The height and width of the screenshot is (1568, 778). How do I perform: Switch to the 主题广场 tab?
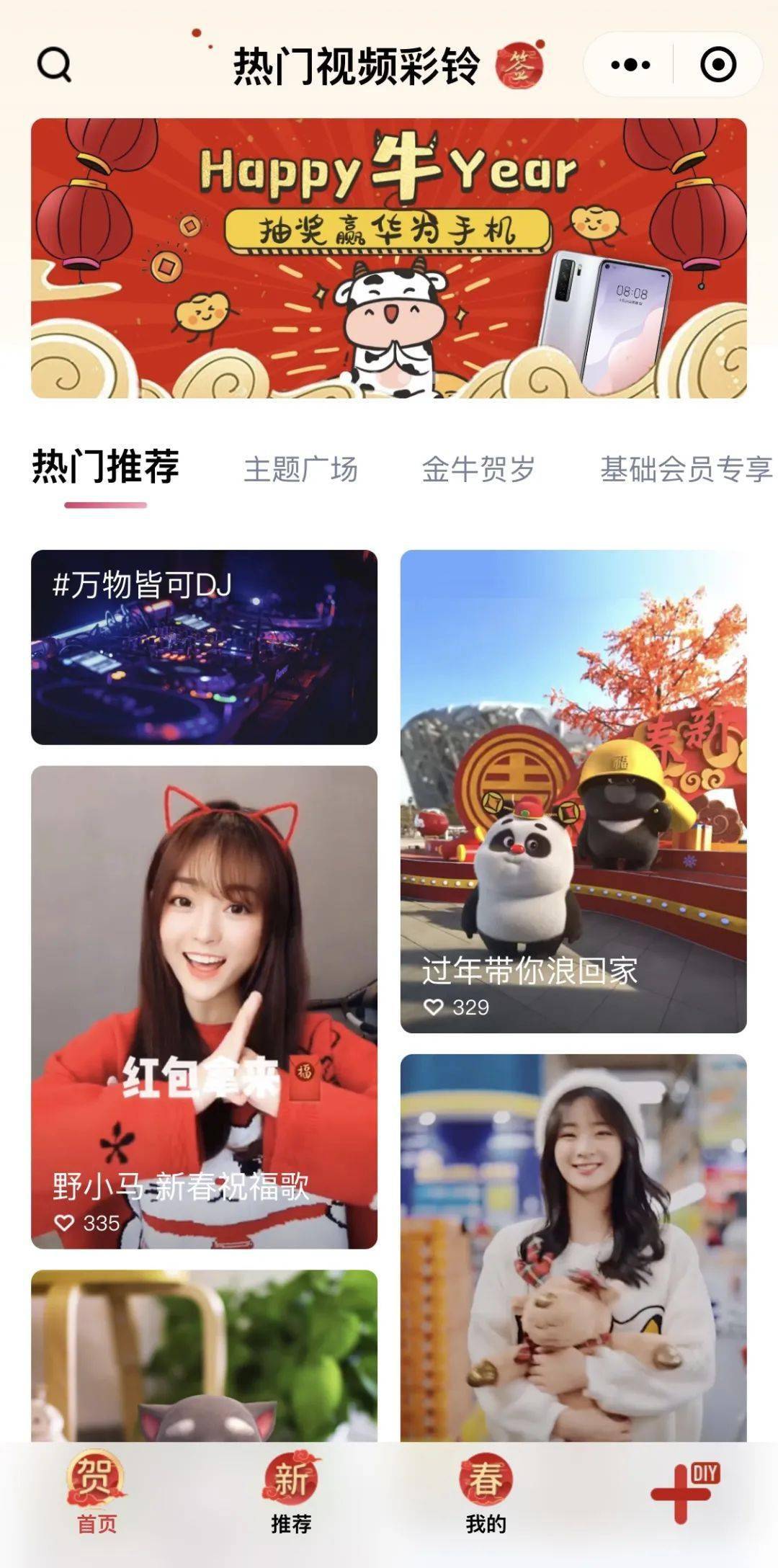(301, 469)
